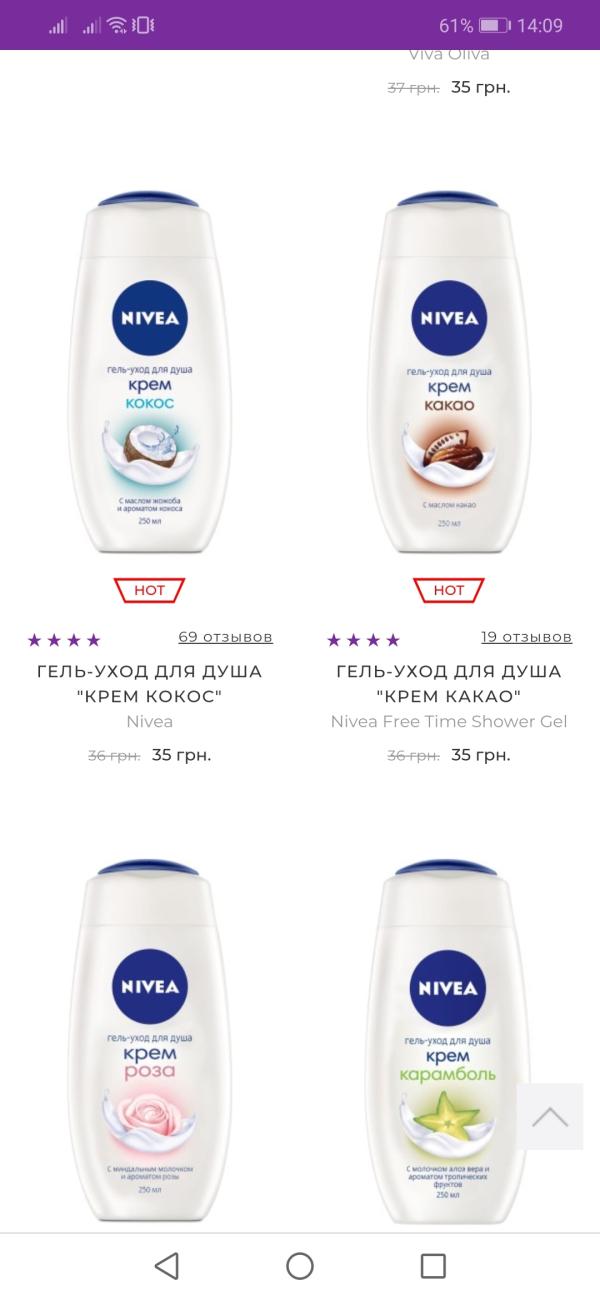Open the title Гель-уход для душа "Крем Кокос"
Viewport: 600px width, 1299px height.
(149, 683)
